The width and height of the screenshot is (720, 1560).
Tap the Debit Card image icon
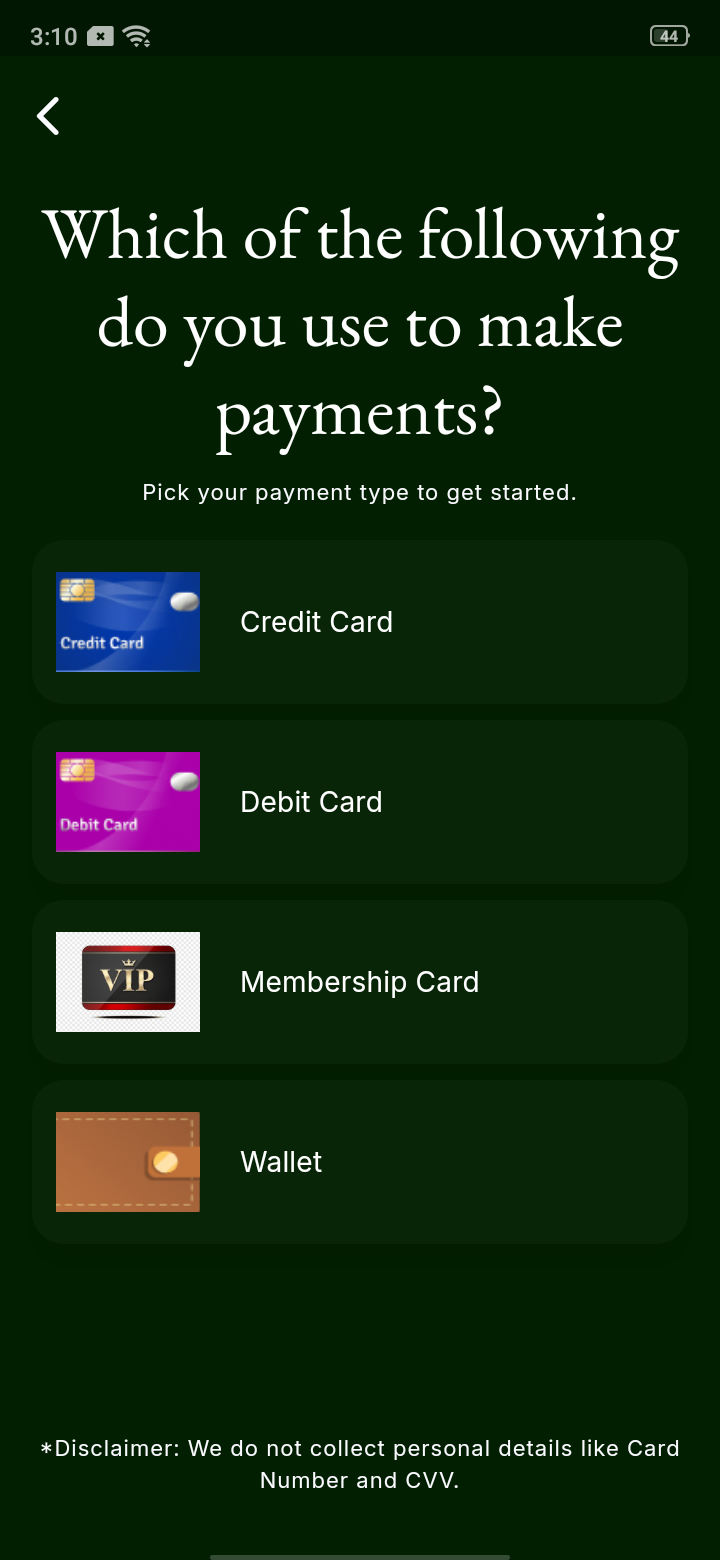127,801
